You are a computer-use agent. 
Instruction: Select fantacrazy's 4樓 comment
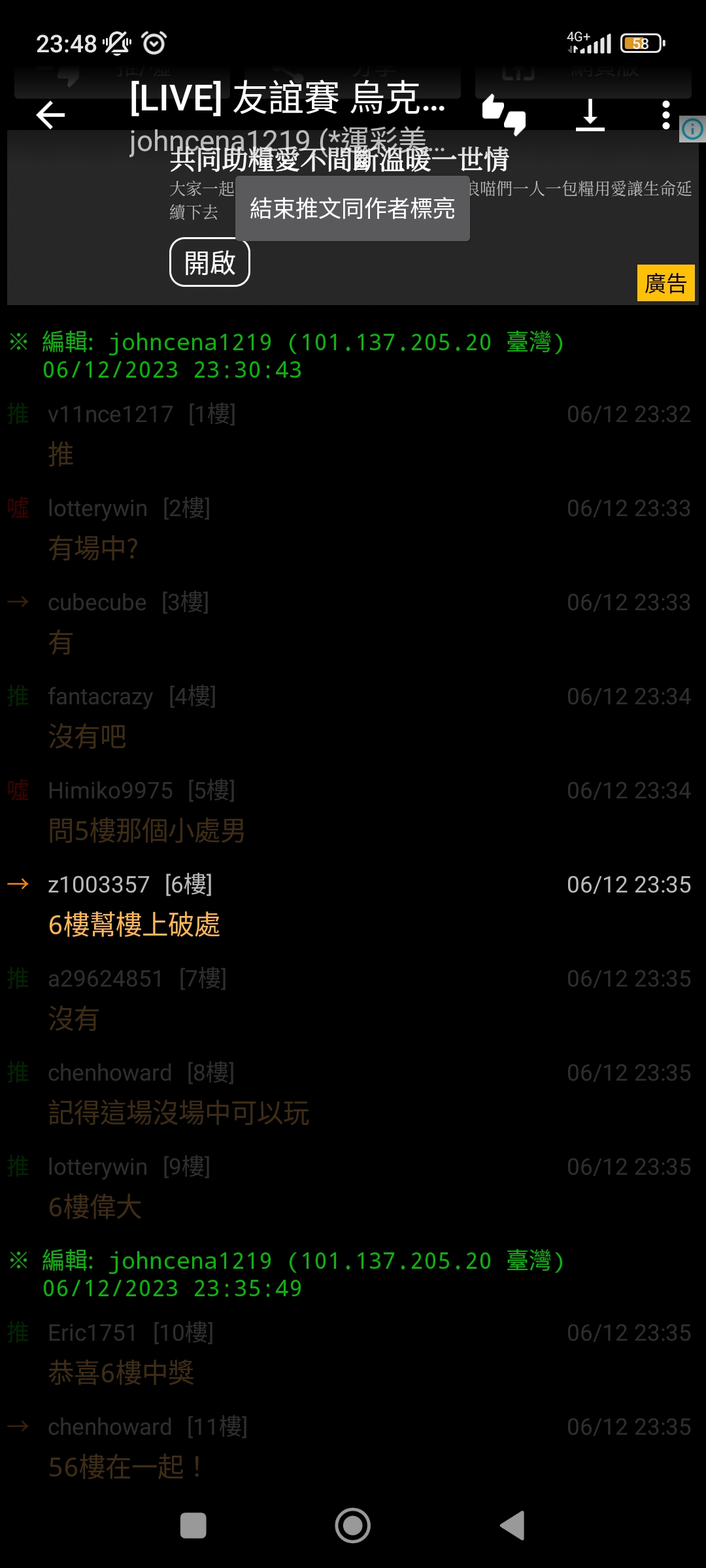[353, 716]
